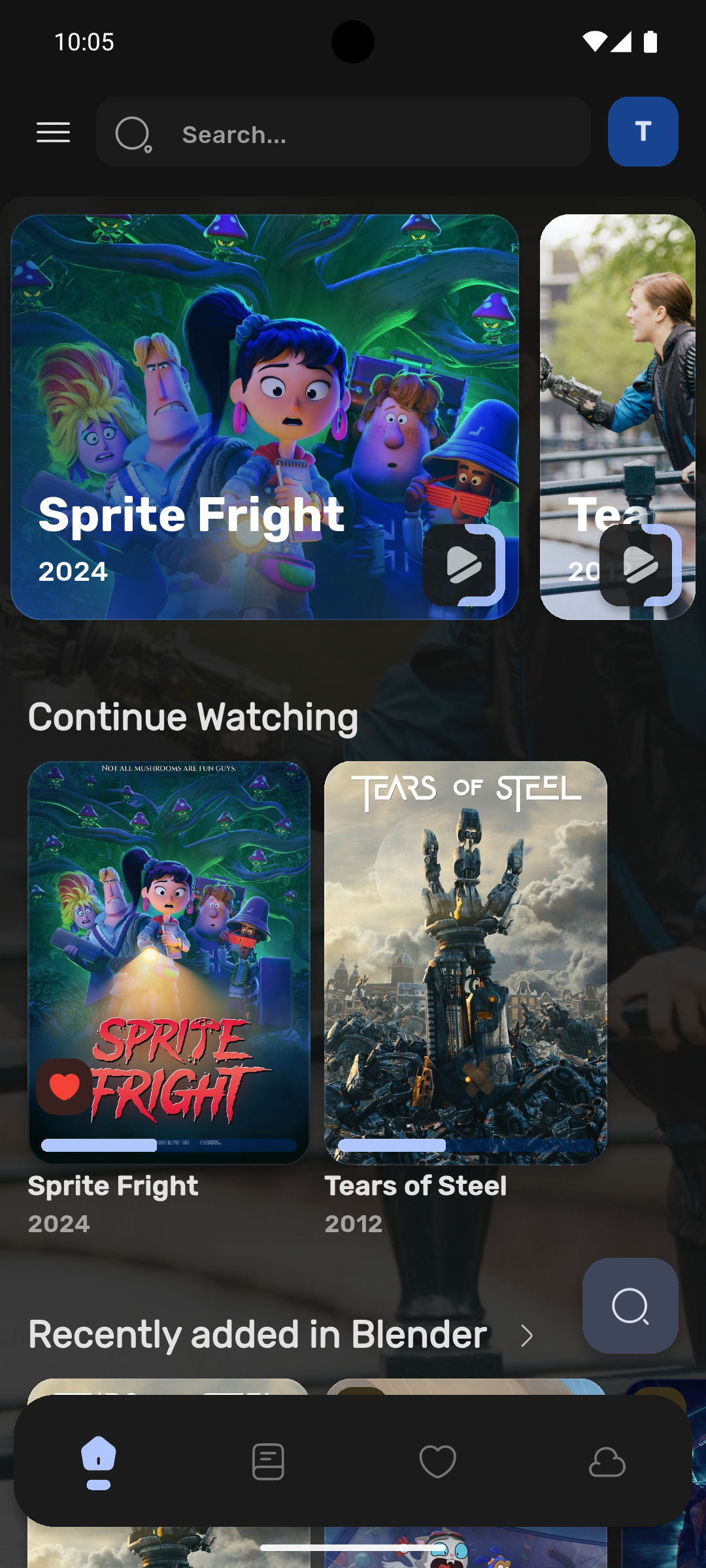Play Sprite Fright from the featured banner

tap(463, 564)
